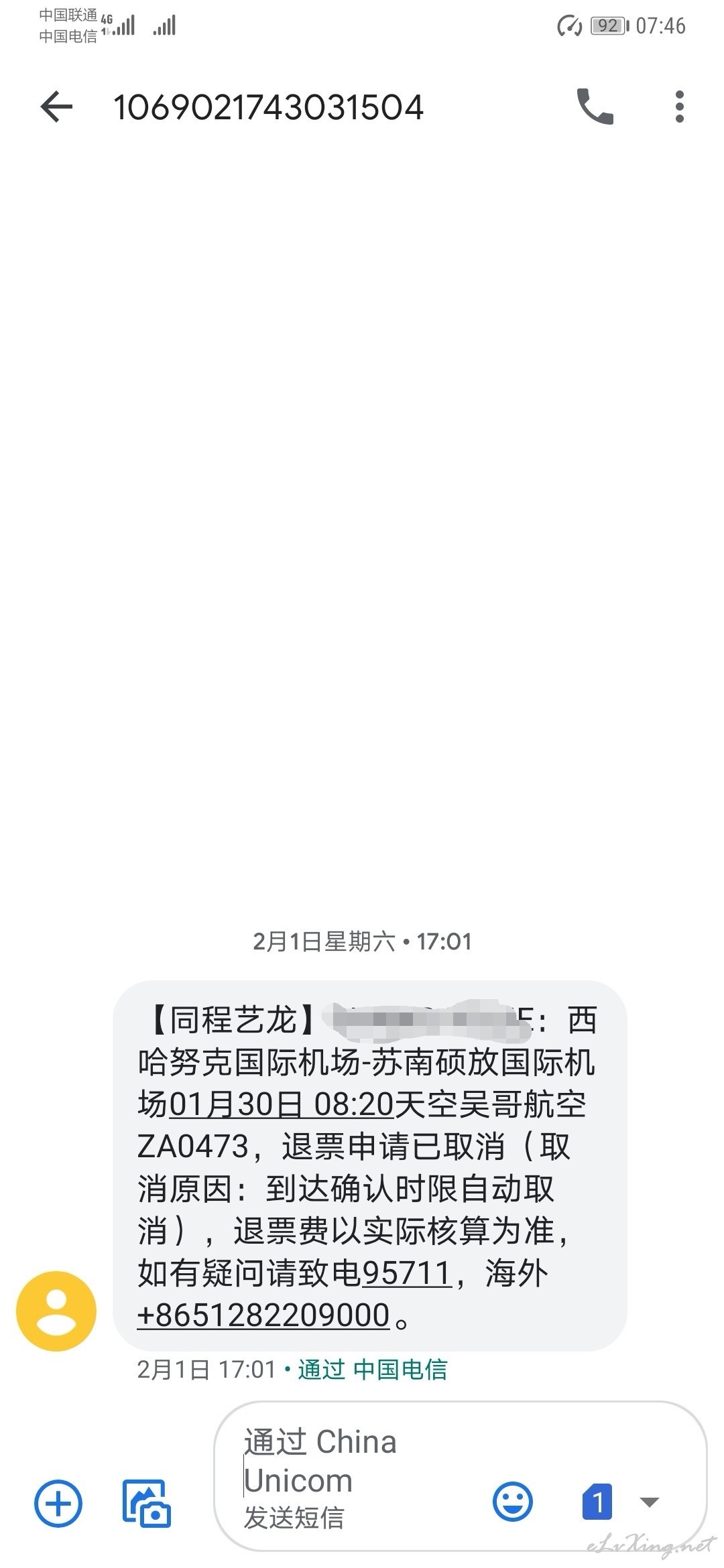This screenshot has width=724, height=1568.
Task: Go back to the message list
Action: 56,107
